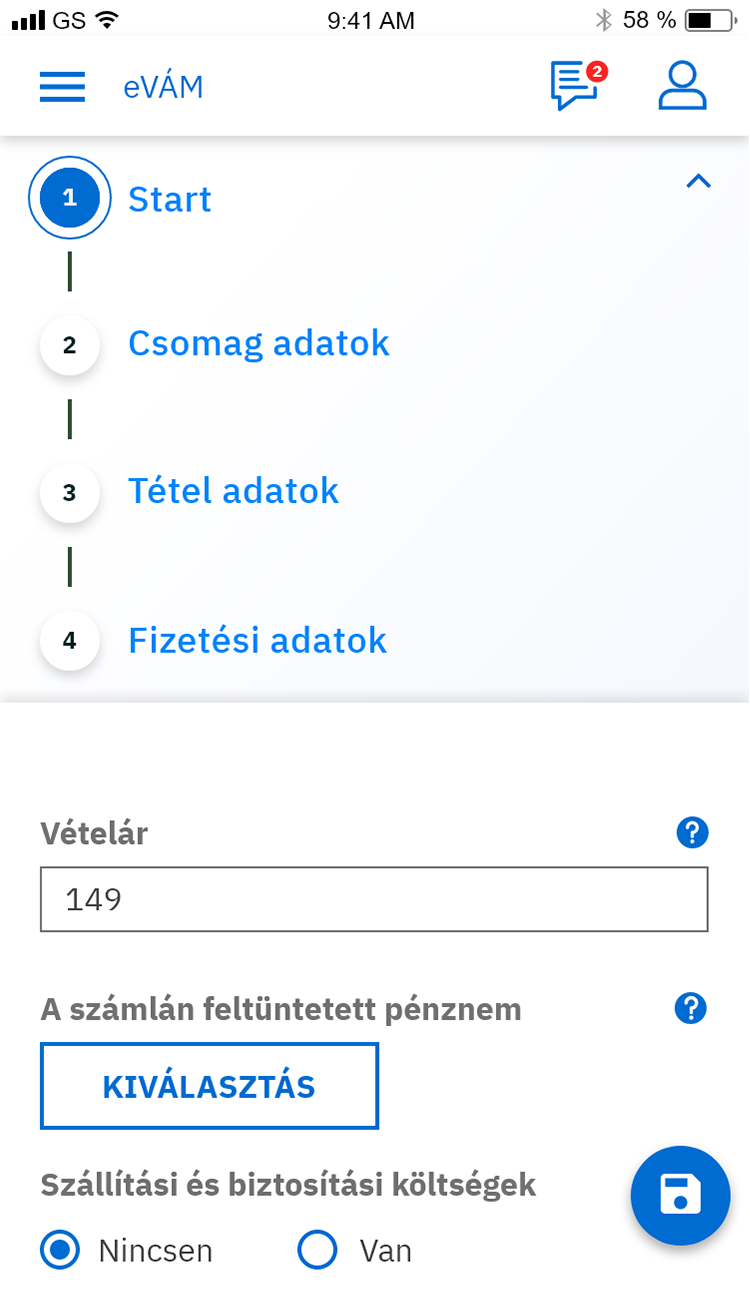Open help for the currency field
The height and width of the screenshot is (1294, 750).
coord(691,1008)
